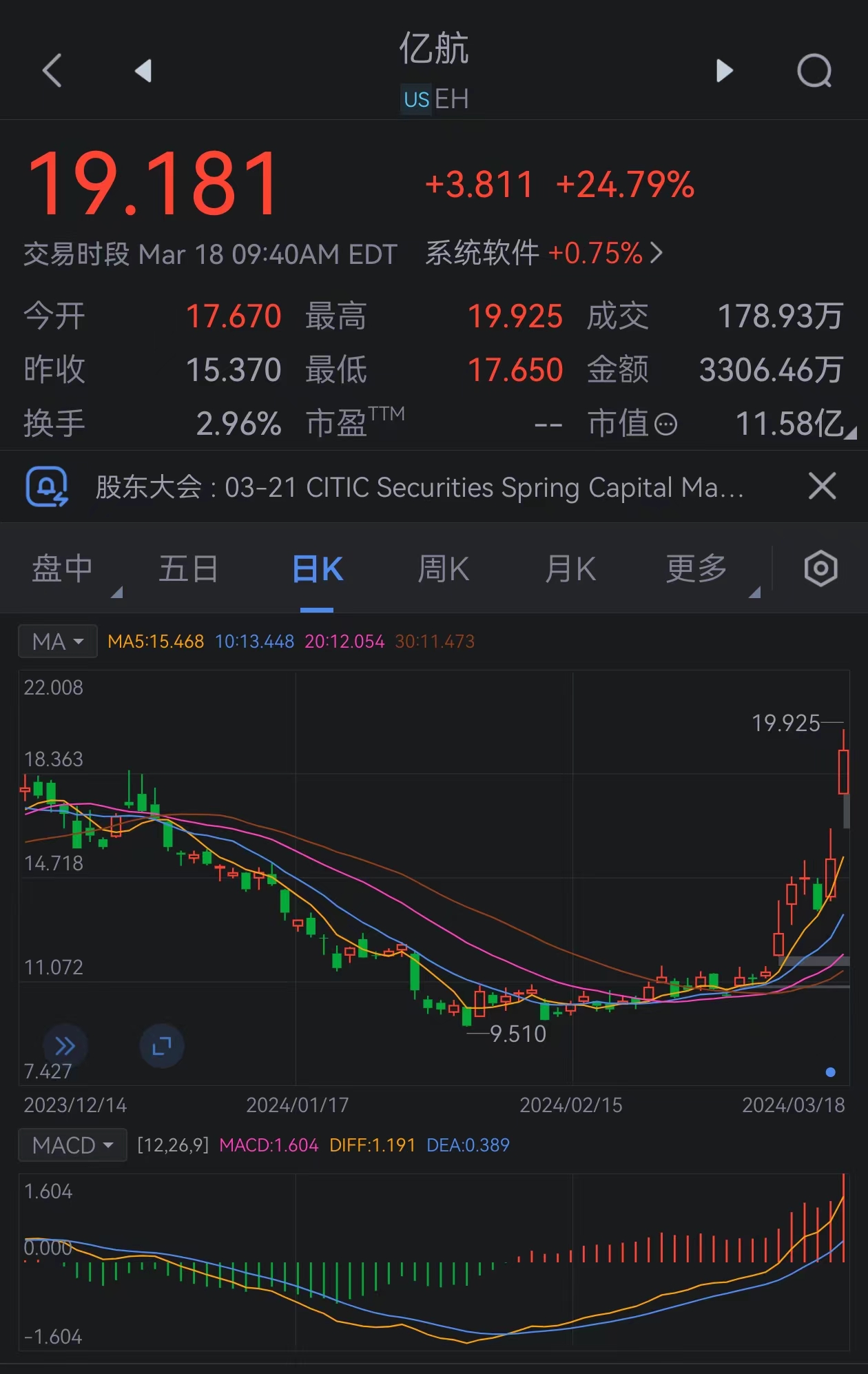Dismiss the 股东大会 notice banner
This screenshot has height=1374, width=868.
tap(822, 486)
